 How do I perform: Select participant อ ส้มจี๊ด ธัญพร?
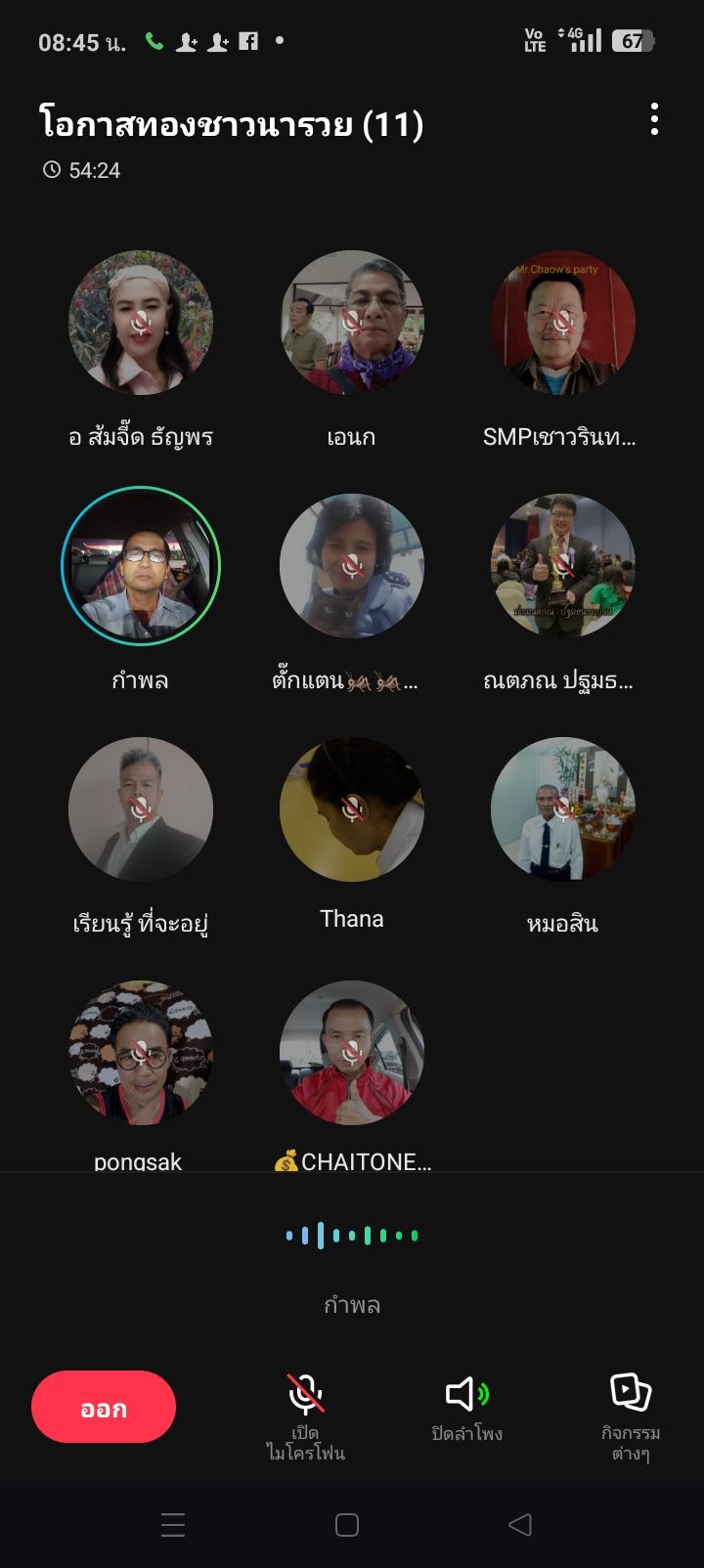coord(141,323)
